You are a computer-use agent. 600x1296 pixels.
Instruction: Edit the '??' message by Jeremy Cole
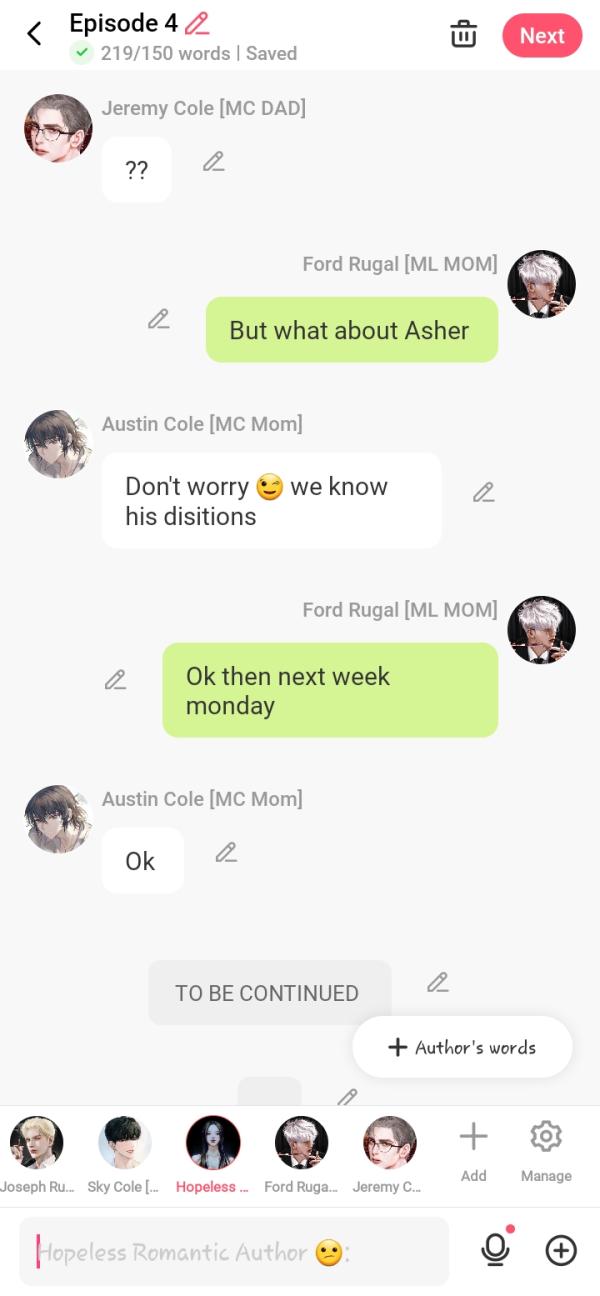[x=213, y=161]
